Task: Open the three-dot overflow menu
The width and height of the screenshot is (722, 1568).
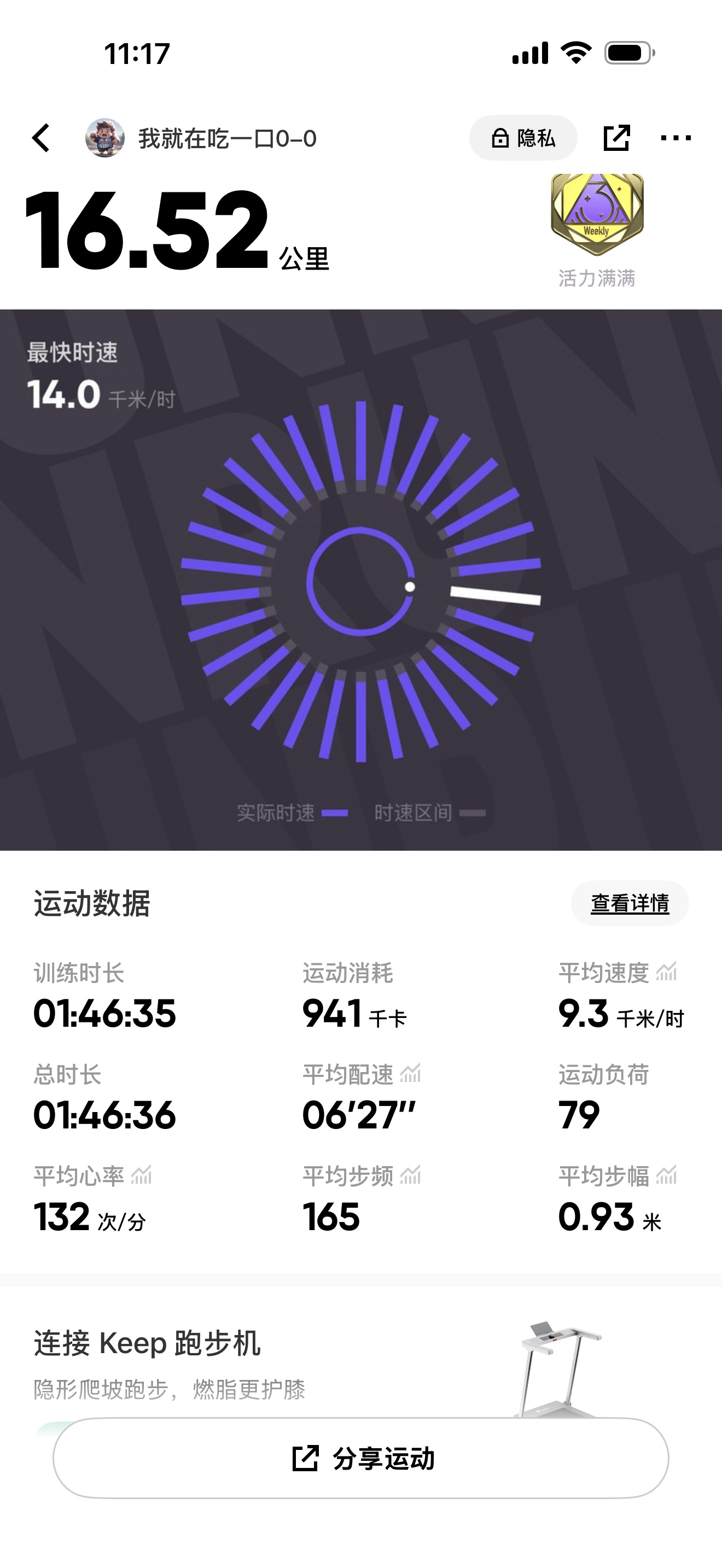Action: tap(676, 138)
